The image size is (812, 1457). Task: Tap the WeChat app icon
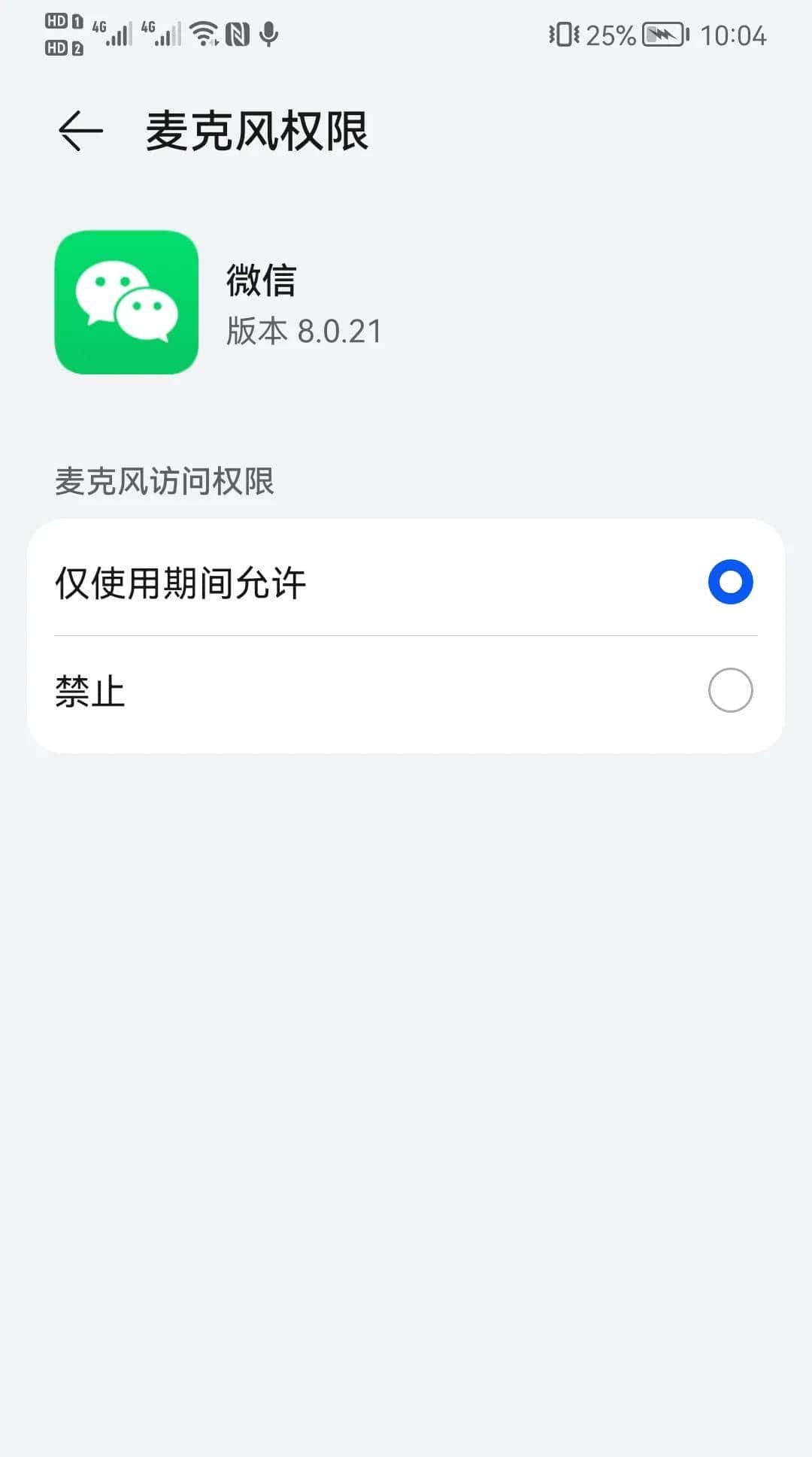click(x=126, y=301)
